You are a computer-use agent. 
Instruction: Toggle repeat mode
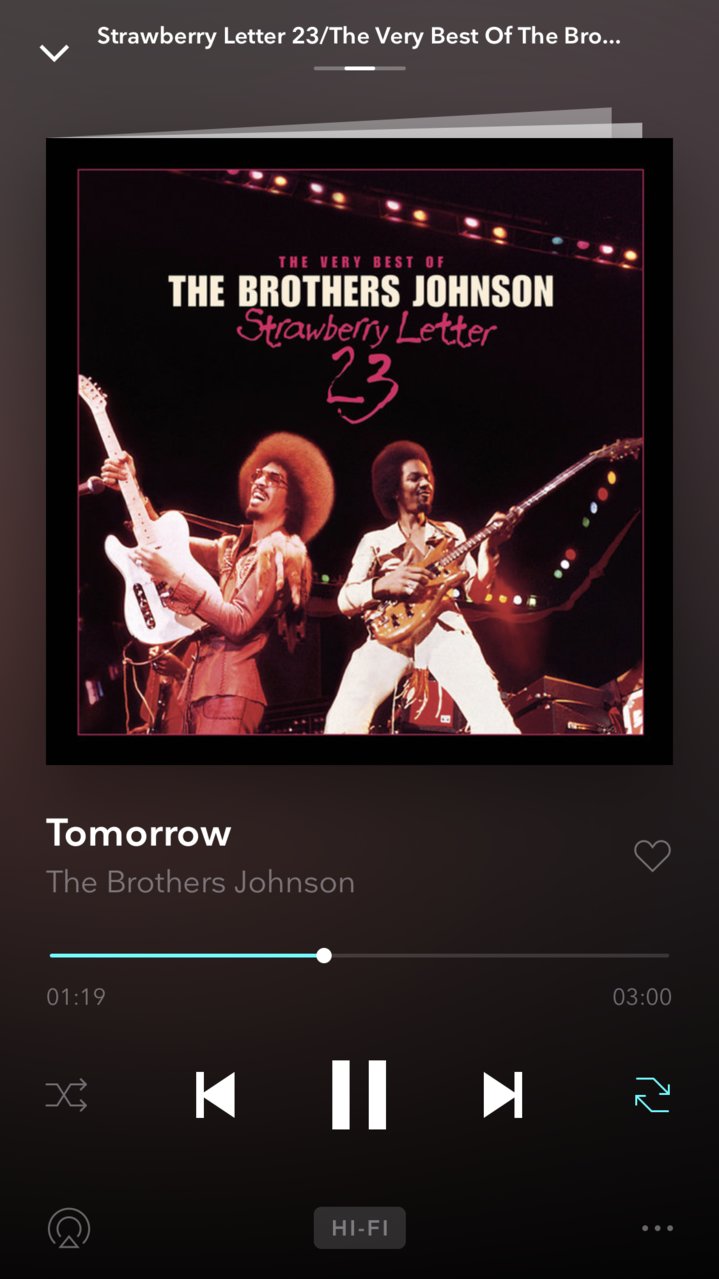point(652,1095)
